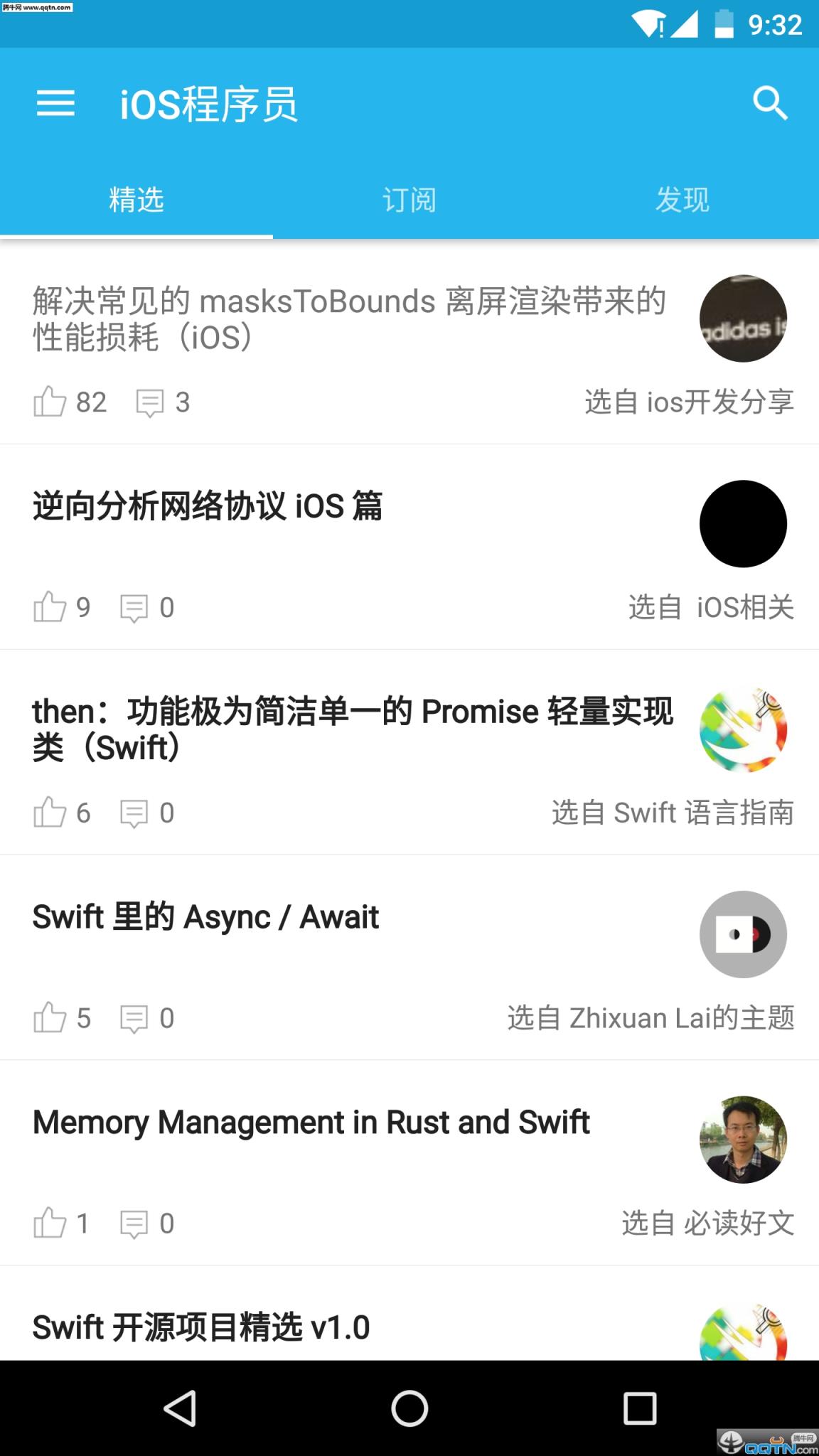Switch to the 发现 tab

coord(682,200)
